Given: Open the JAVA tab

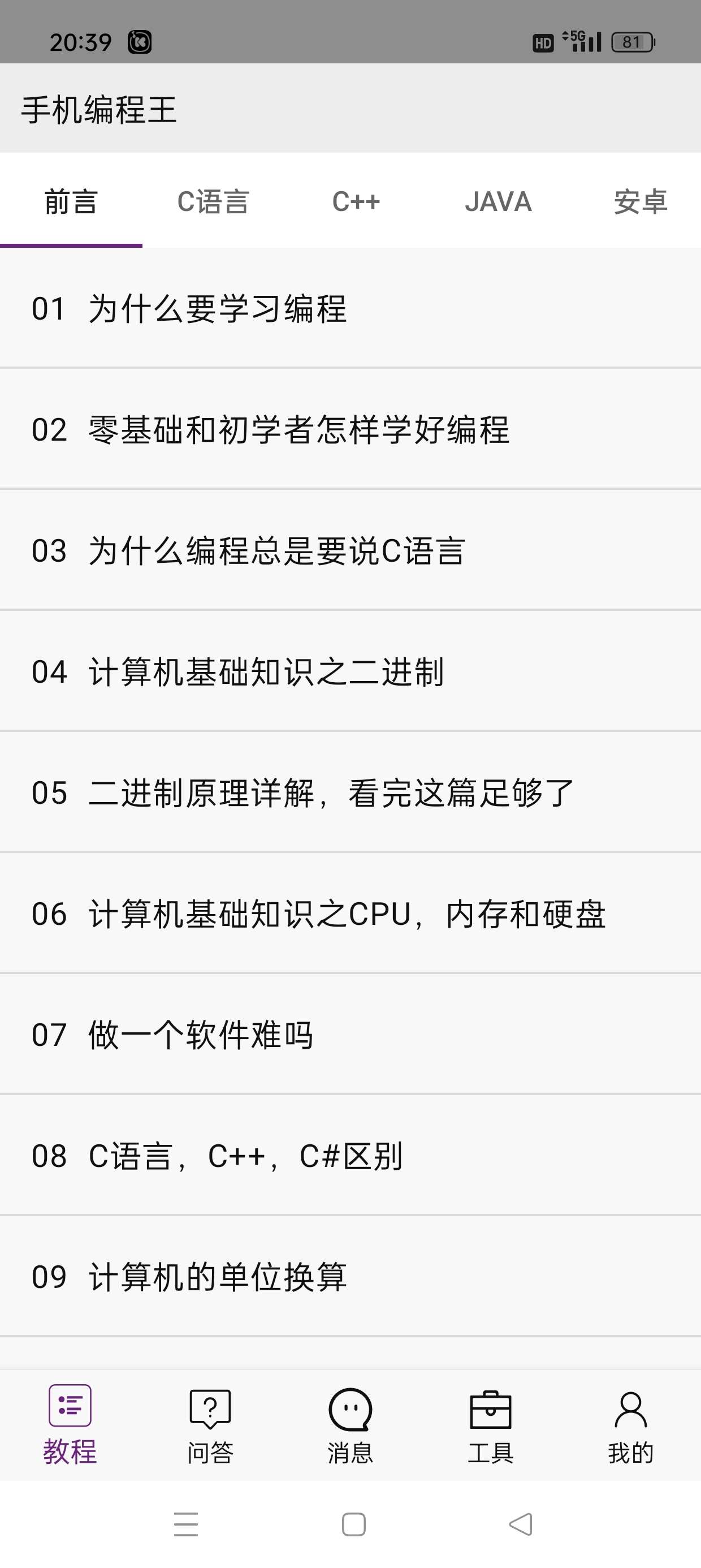Looking at the screenshot, I should point(499,201).
